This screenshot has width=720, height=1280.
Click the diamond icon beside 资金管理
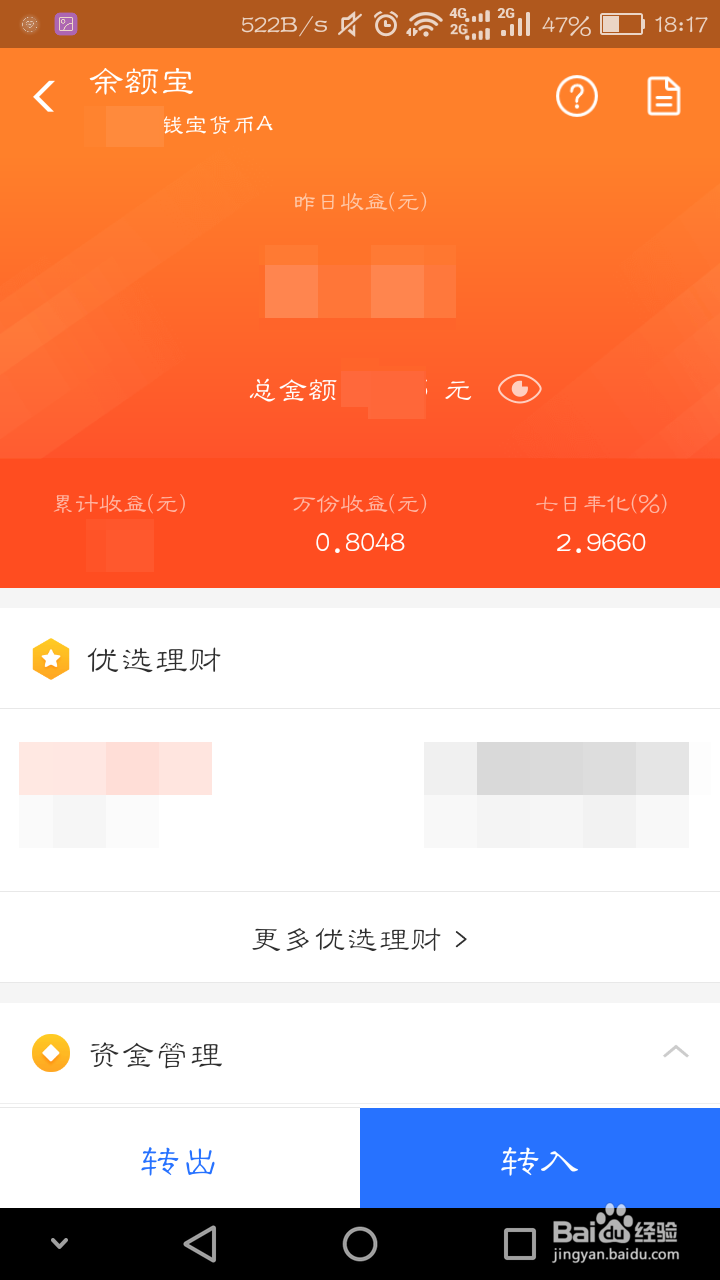pos(50,1053)
